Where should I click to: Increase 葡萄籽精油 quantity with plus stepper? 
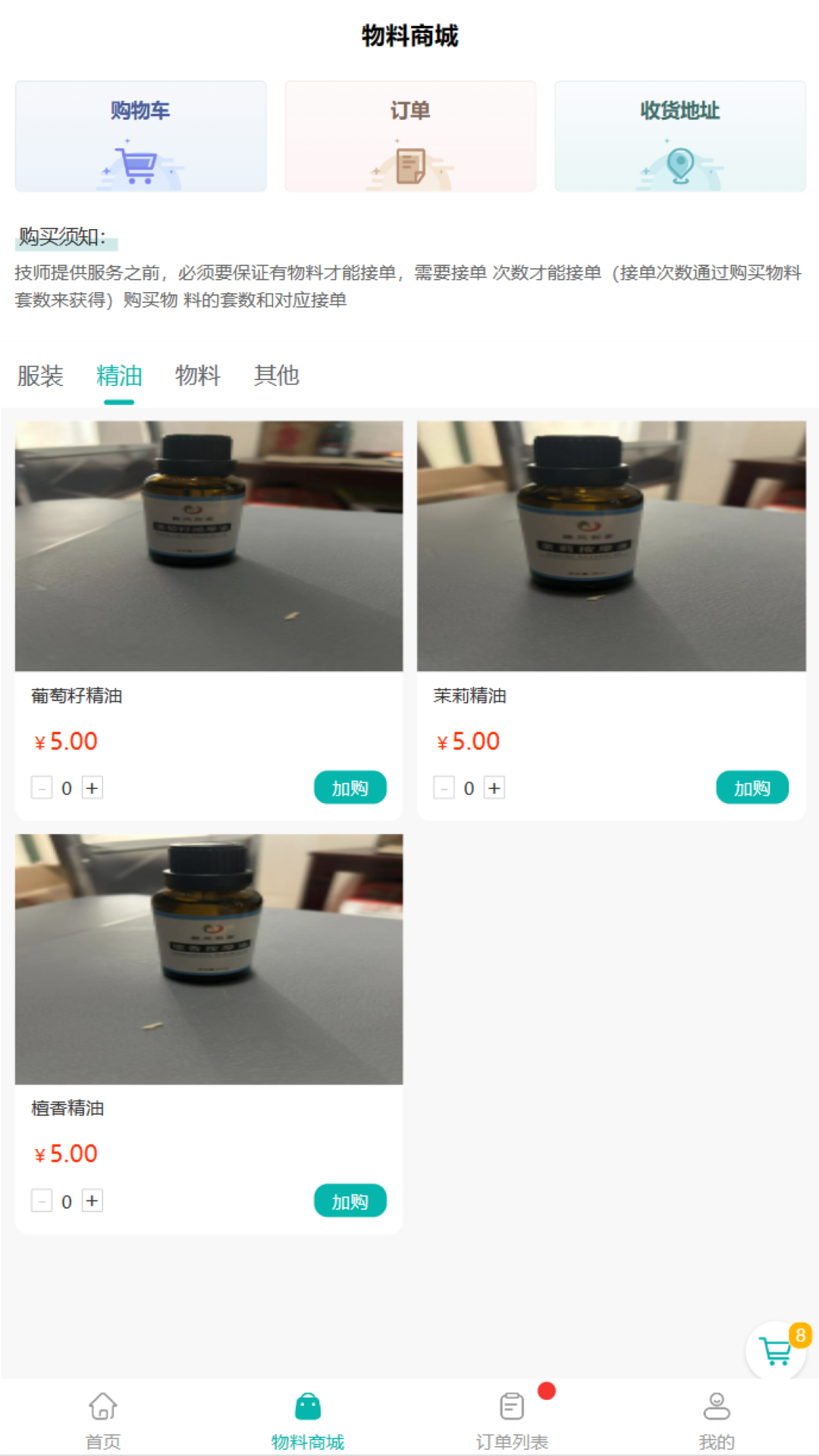tap(92, 788)
